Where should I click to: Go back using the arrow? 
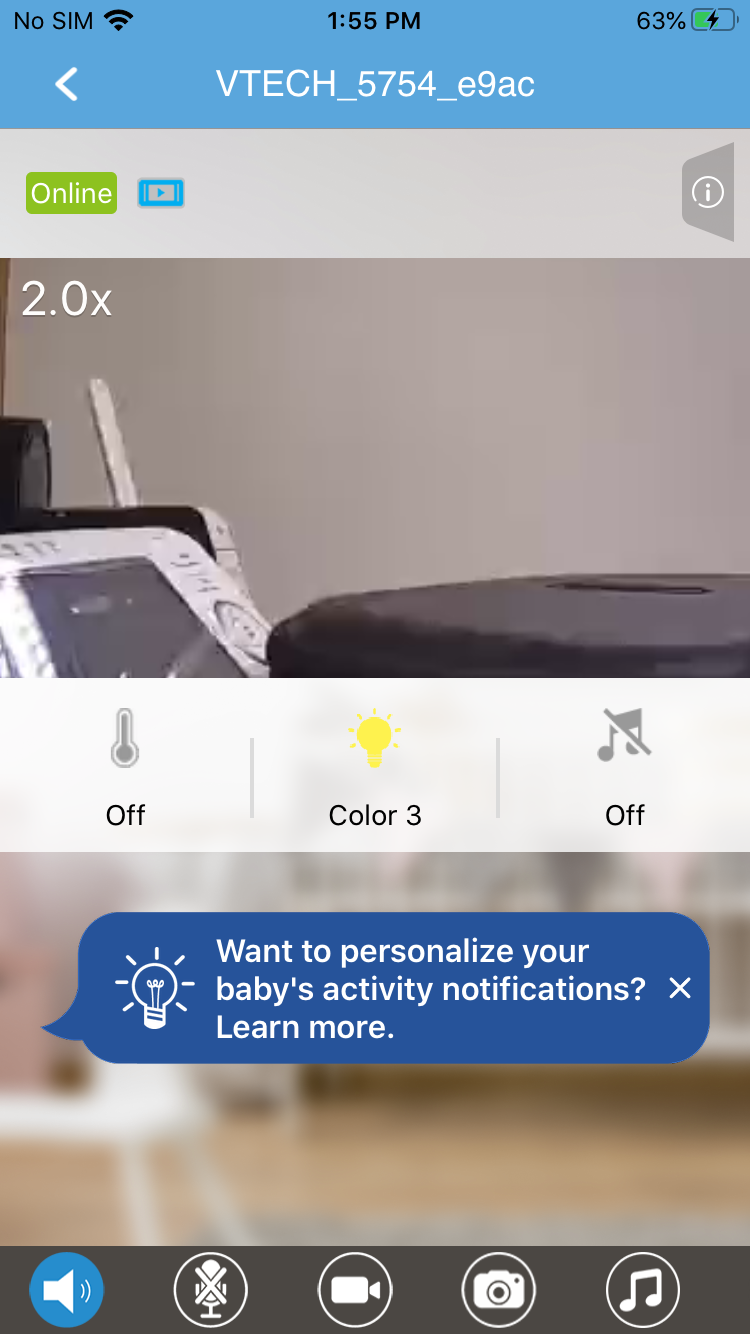[66, 85]
